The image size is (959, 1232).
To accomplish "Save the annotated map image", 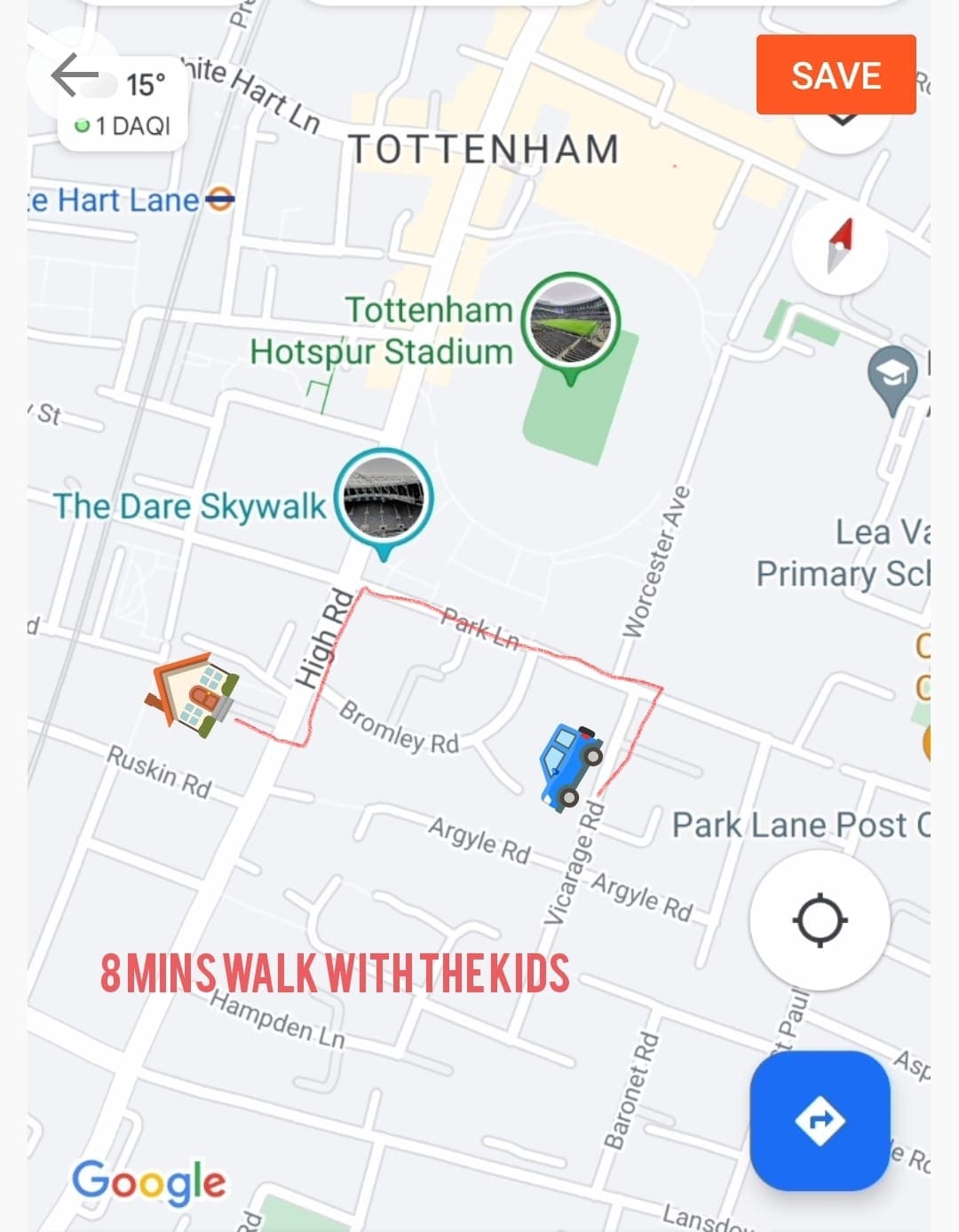I will point(835,75).
